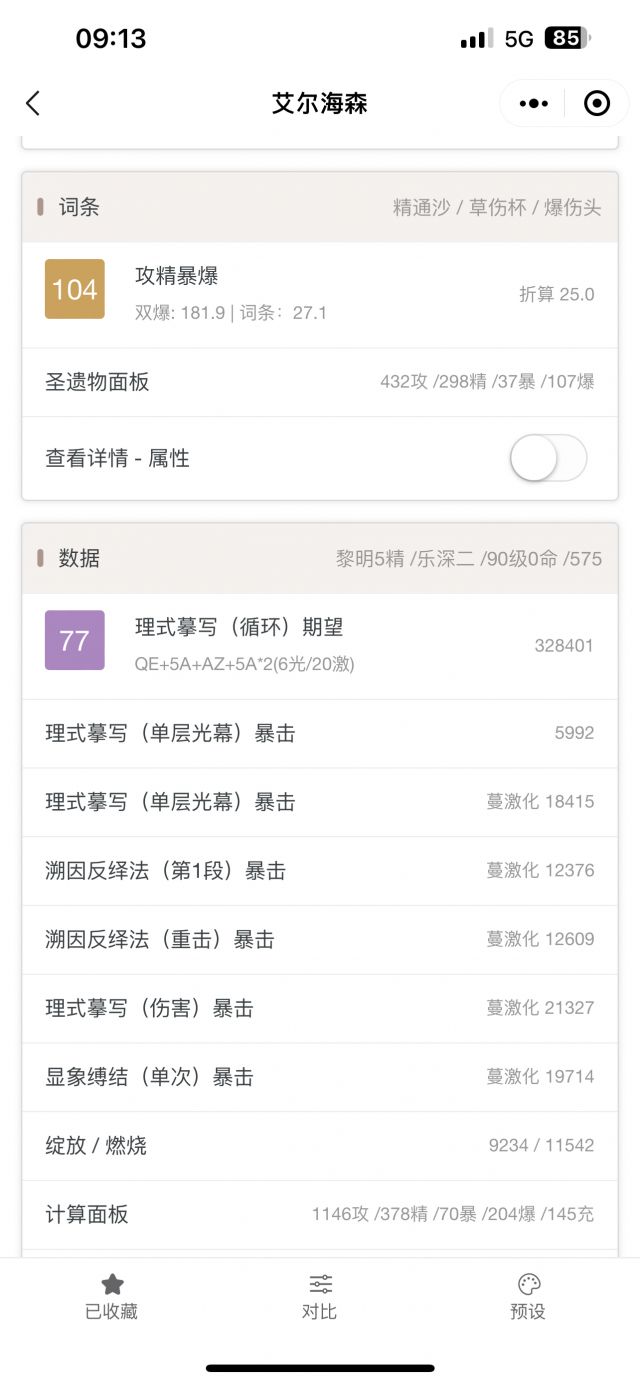640x1384 pixels.
Task: Open the mini program more-options menu
Action: coord(534,103)
